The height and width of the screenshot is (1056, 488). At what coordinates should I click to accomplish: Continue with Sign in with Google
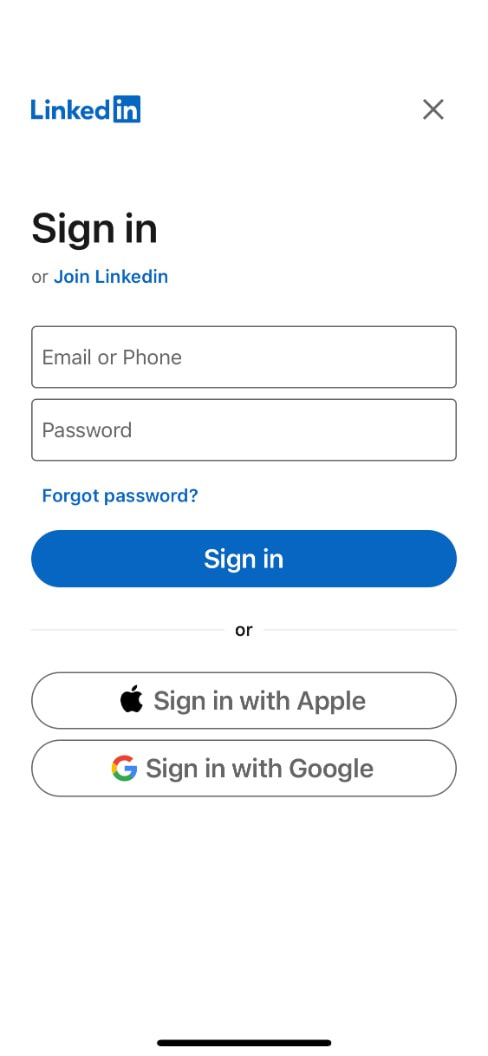coord(244,768)
